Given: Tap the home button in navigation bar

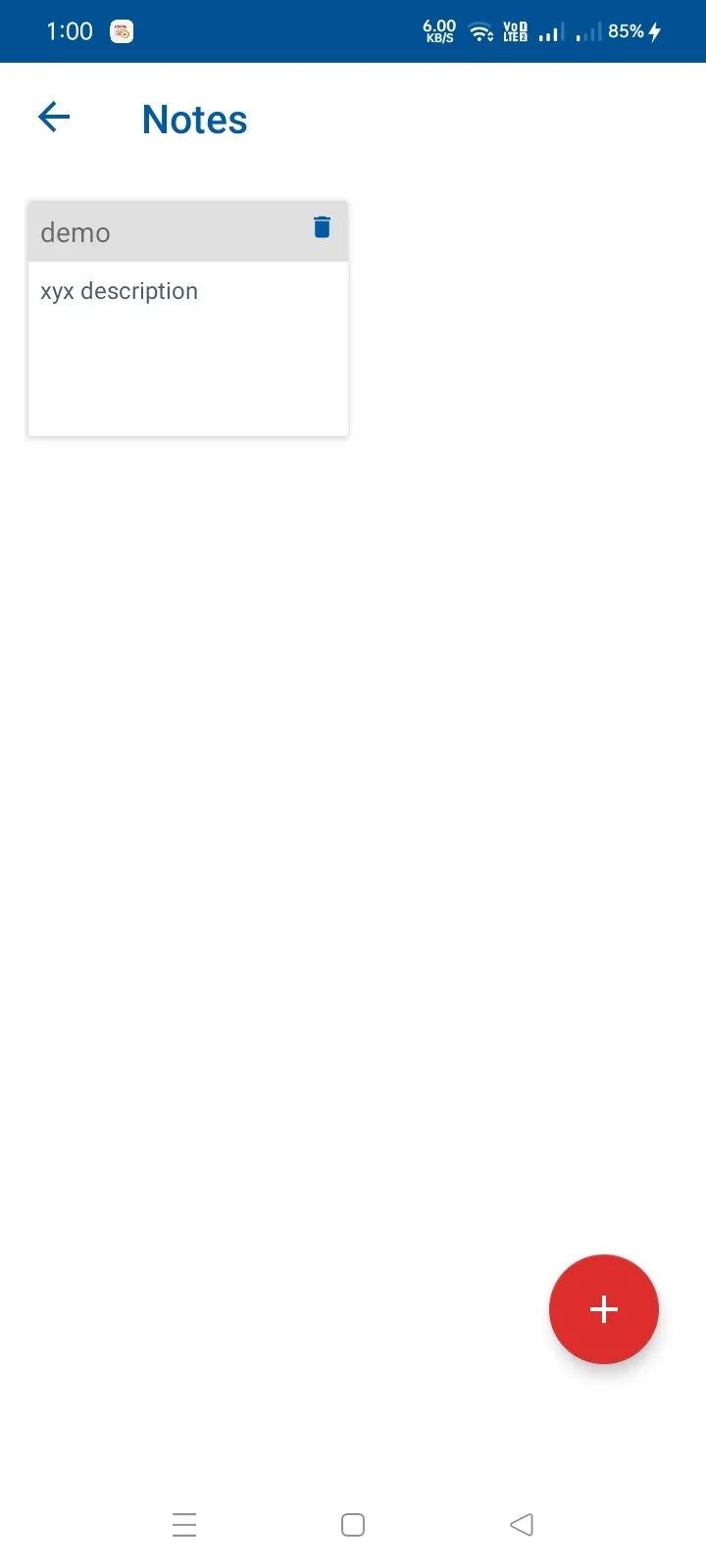Looking at the screenshot, I should (352, 1524).
